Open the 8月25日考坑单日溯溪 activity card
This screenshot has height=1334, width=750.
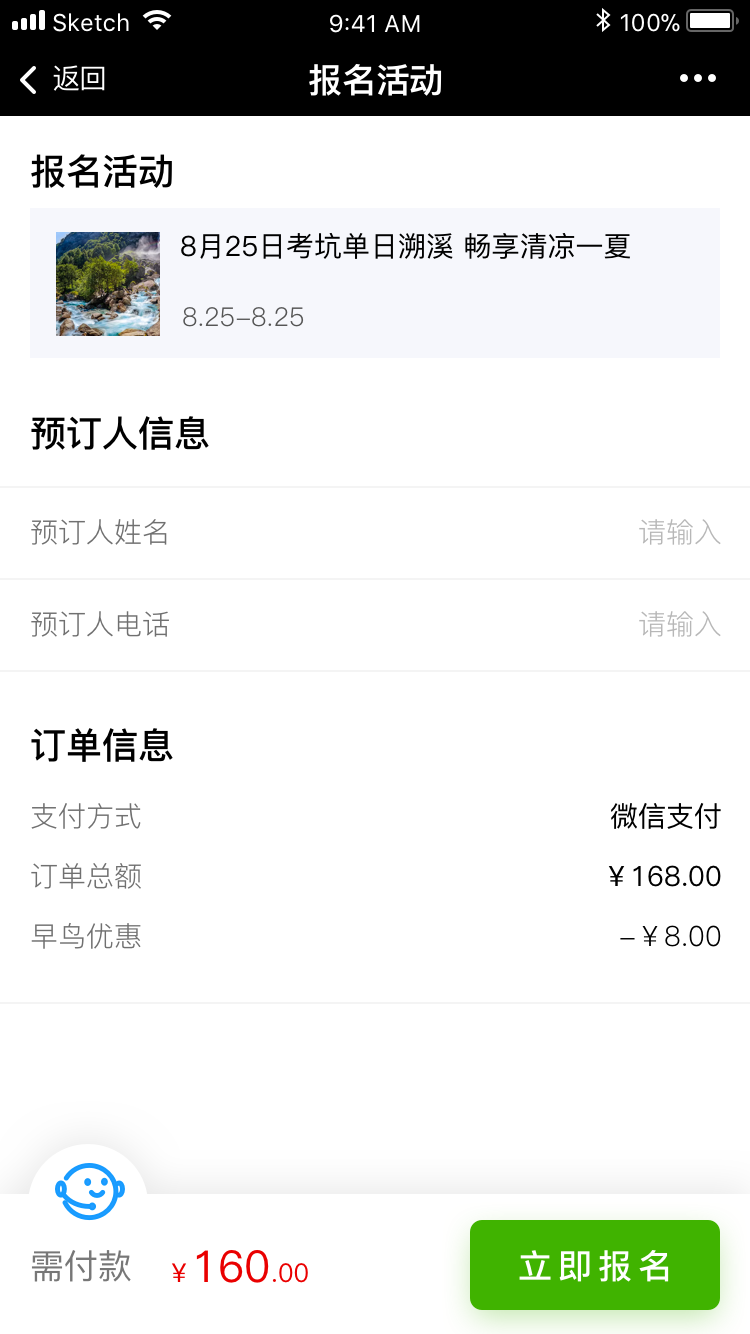pos(375,283)
